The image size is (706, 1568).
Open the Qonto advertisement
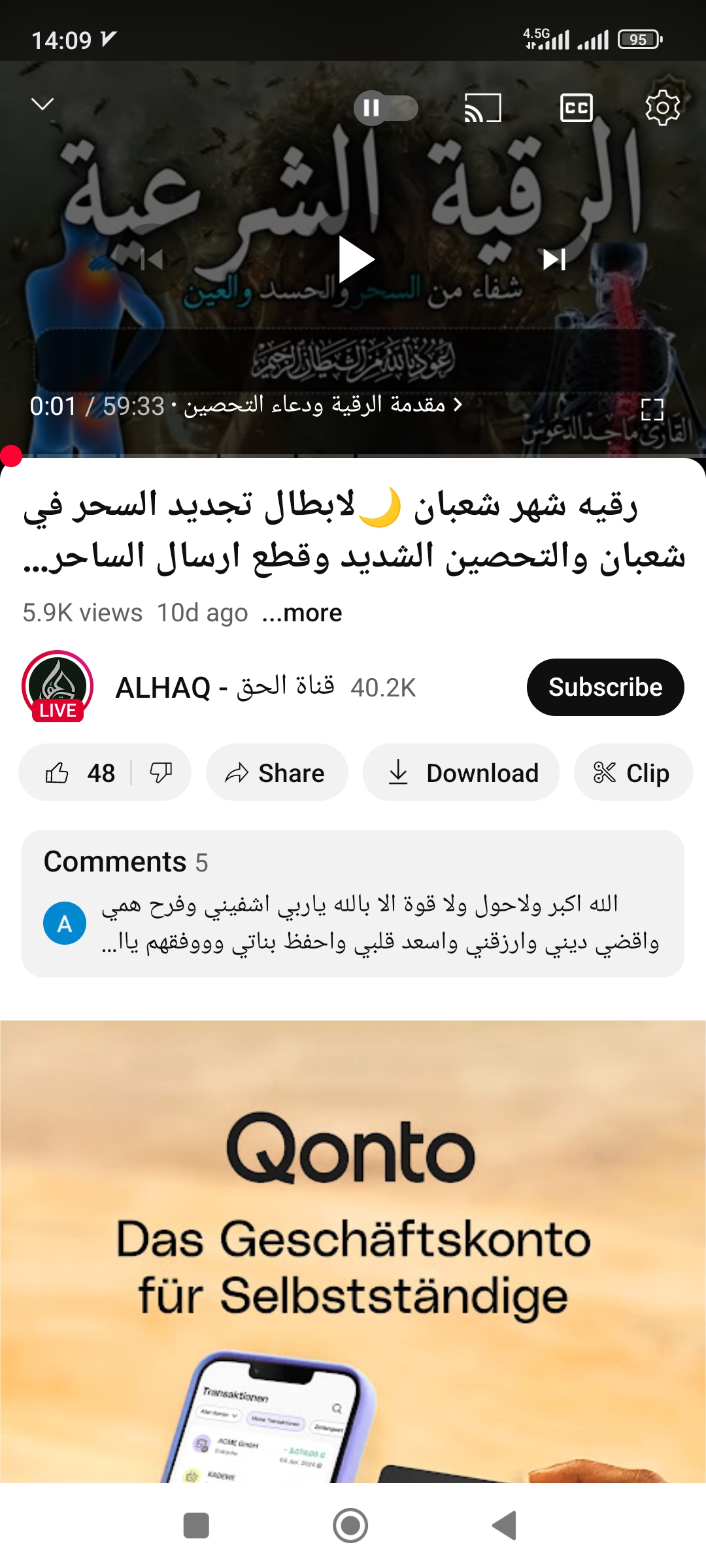point(353,1241)
